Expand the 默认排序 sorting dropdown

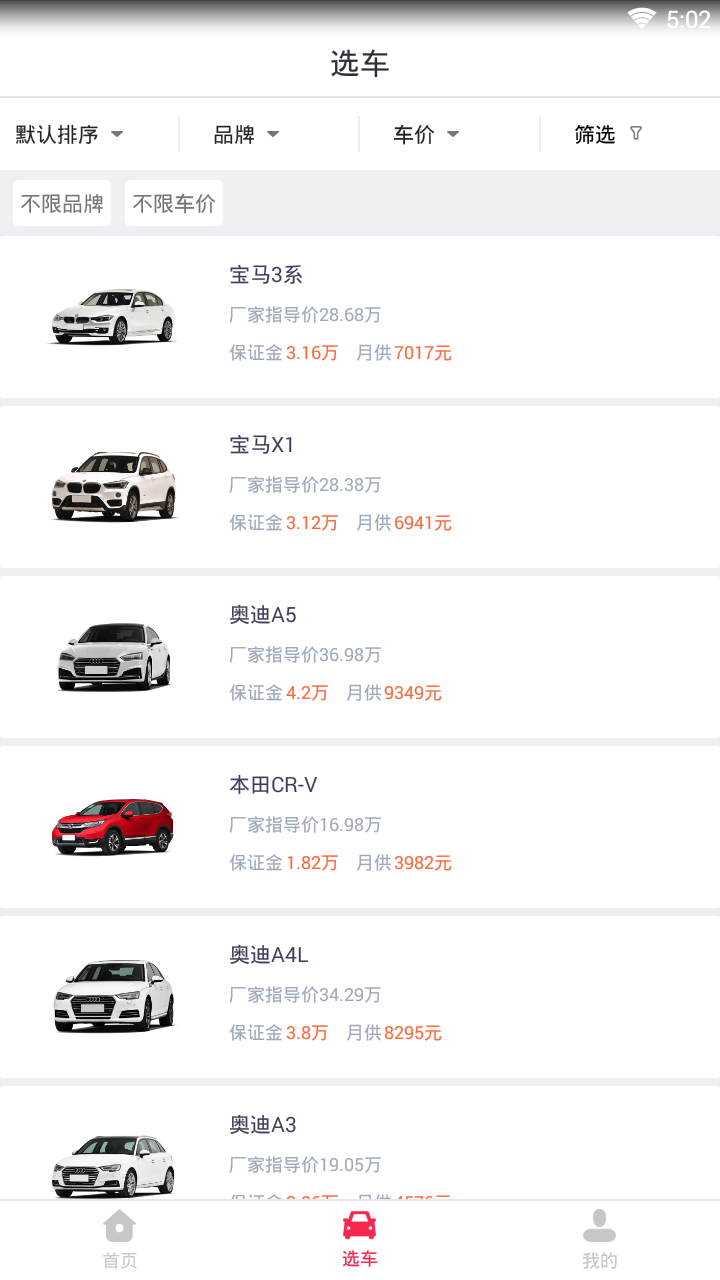70,133
